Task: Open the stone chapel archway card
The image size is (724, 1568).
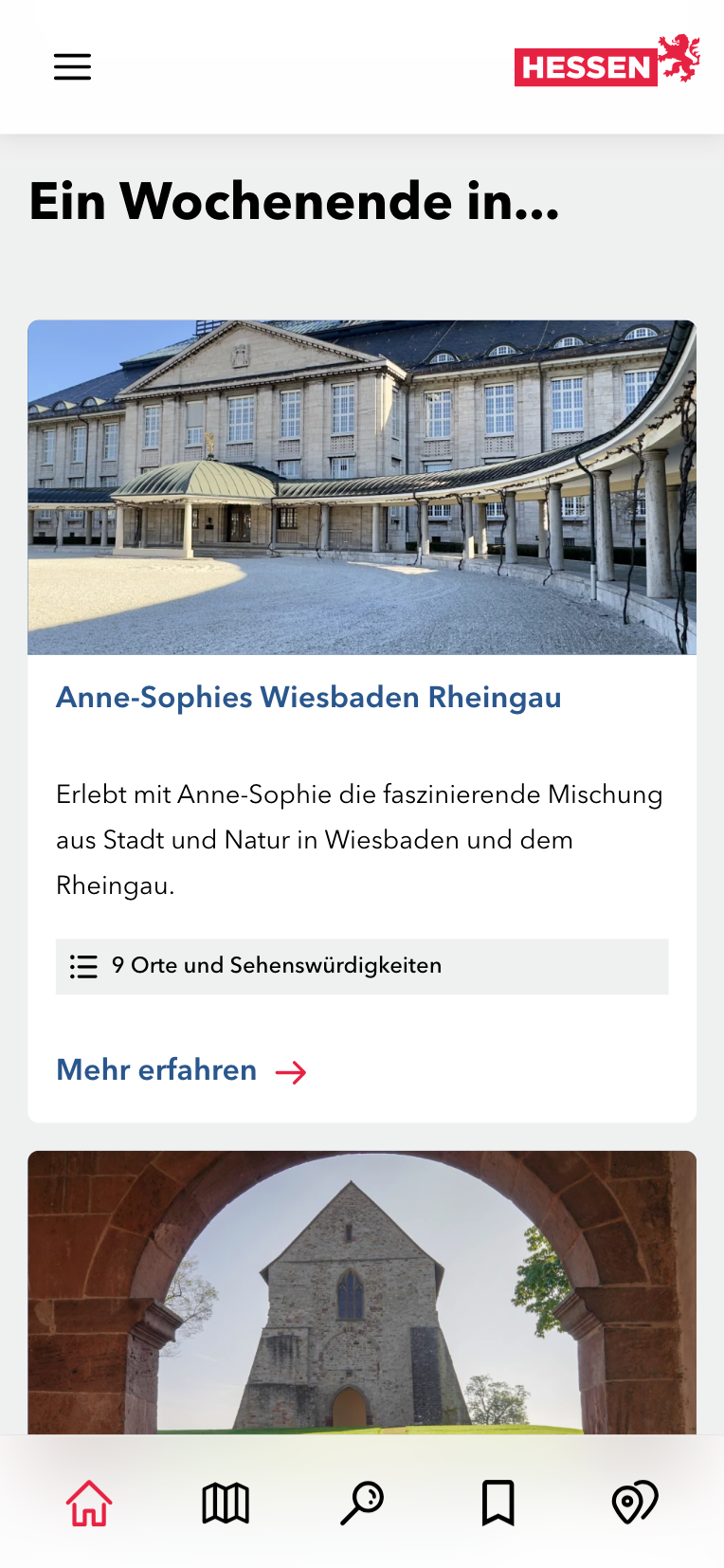Action: 362,1291
